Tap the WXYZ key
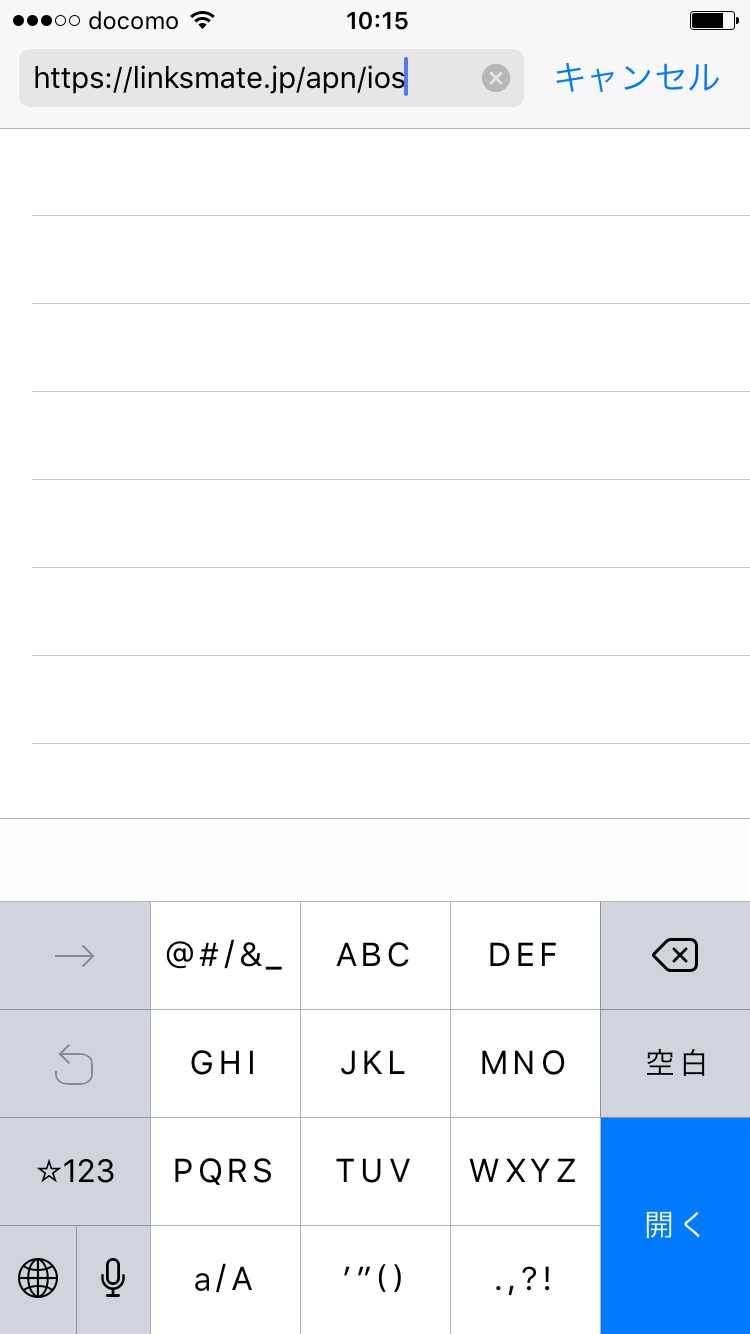The height and width of the screenshot is (1334, 750). 525,1171
